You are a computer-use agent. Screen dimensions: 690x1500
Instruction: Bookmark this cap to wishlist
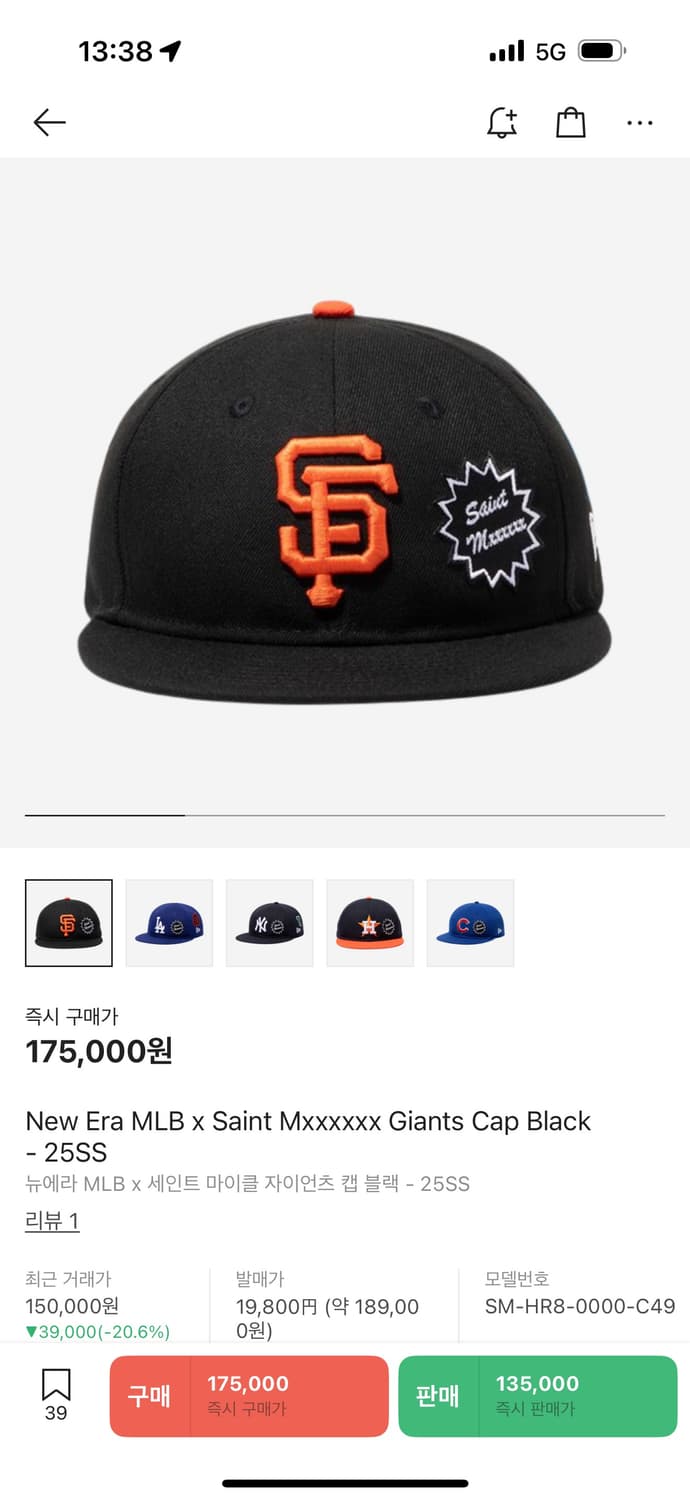coord(56,1394)
